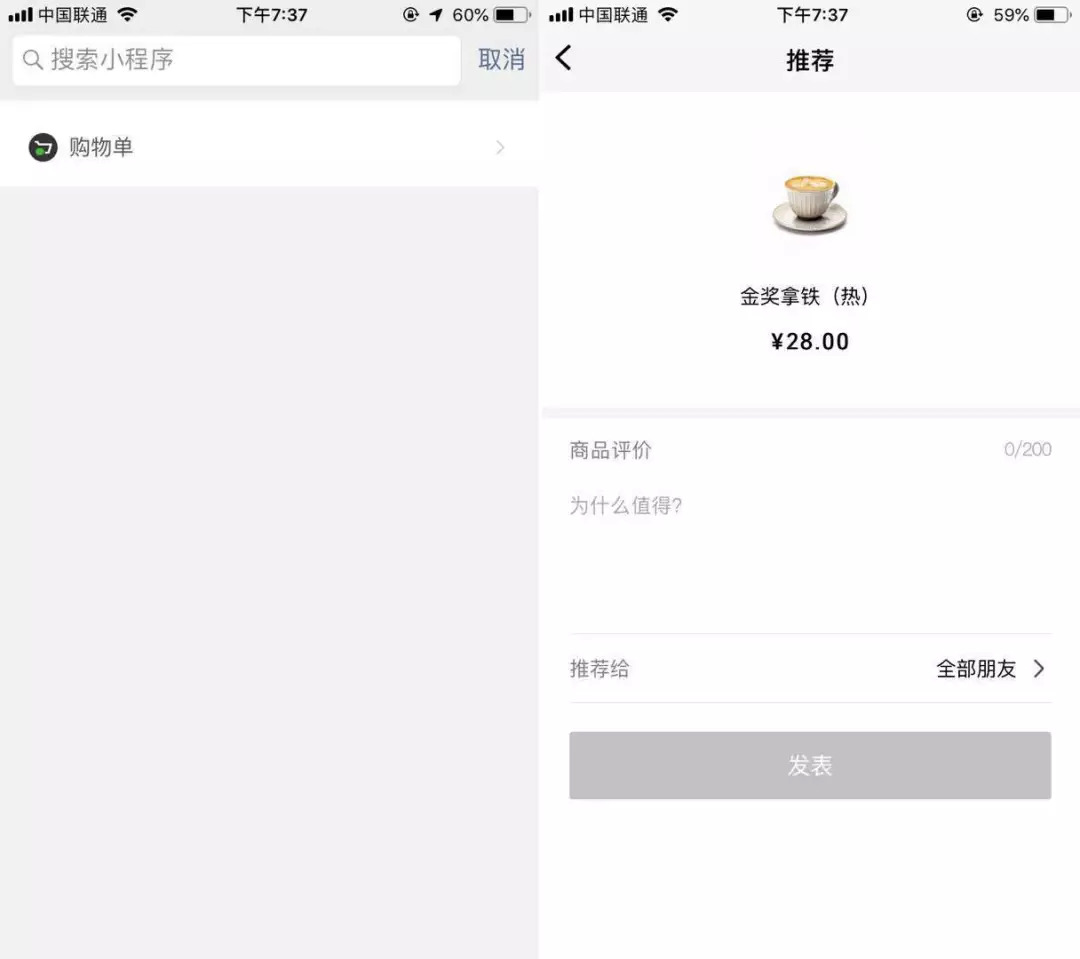Tap the 发表 publish button

(x=810, y=766)
